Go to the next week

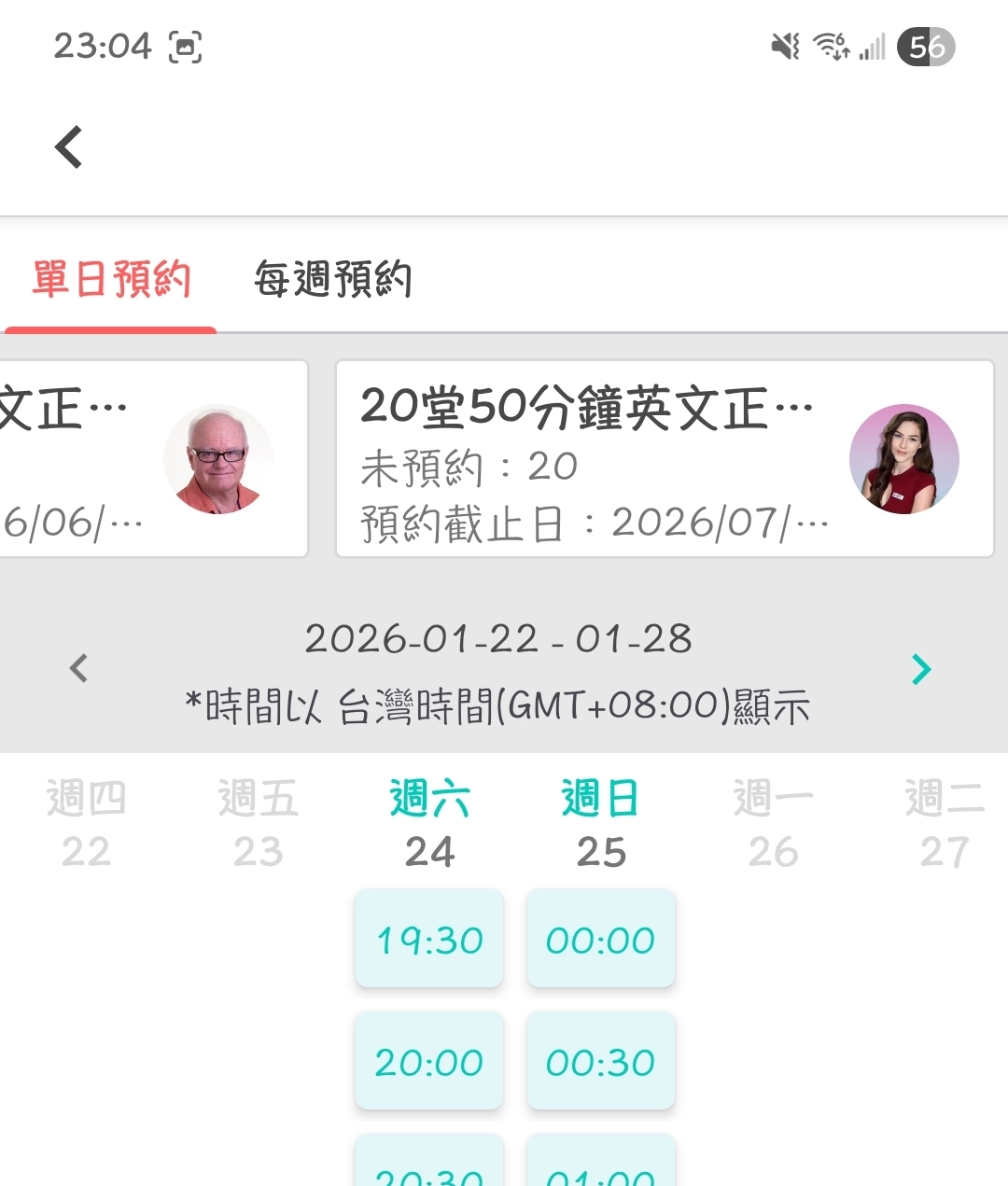tap(921, 668)
